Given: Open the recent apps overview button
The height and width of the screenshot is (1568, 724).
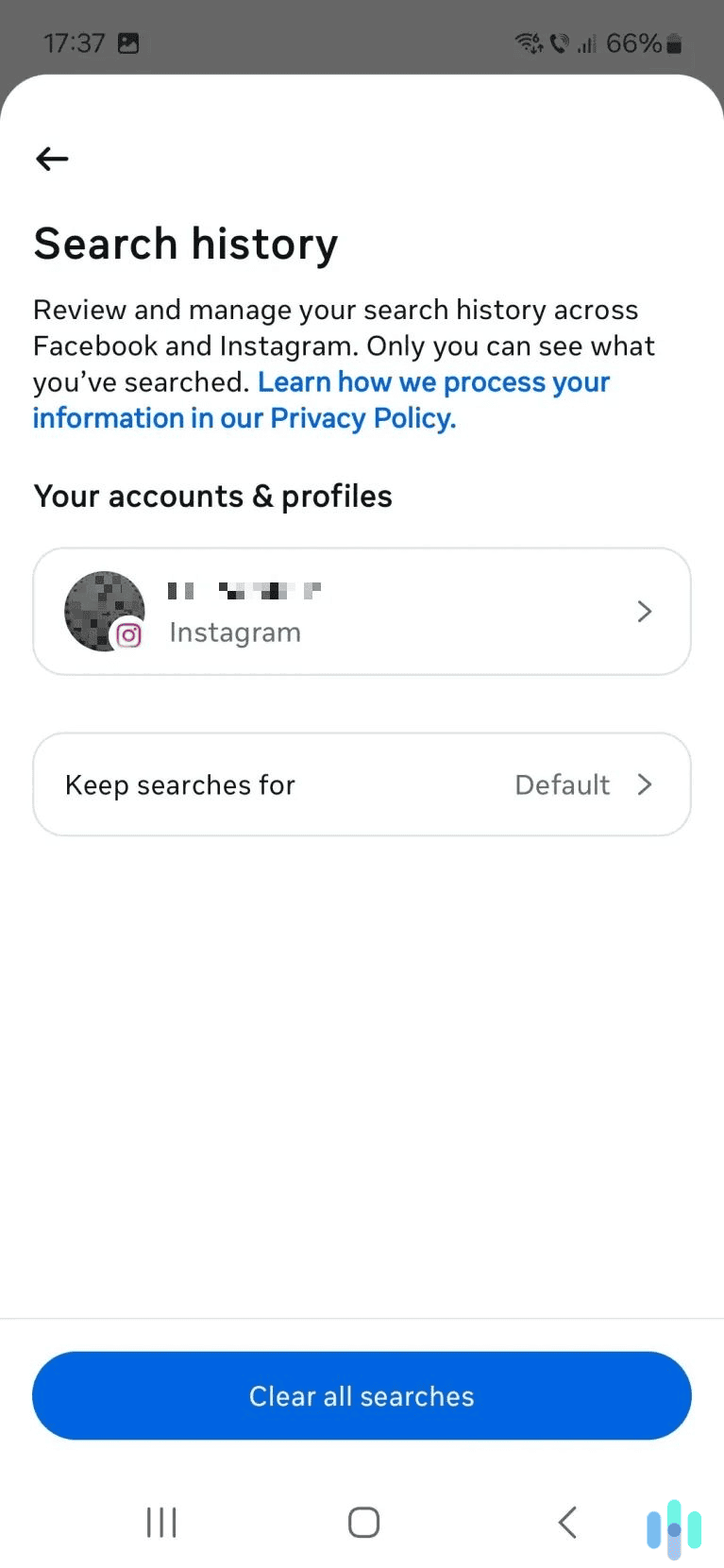Looking at the screenshot, I should coord(160,1522).
